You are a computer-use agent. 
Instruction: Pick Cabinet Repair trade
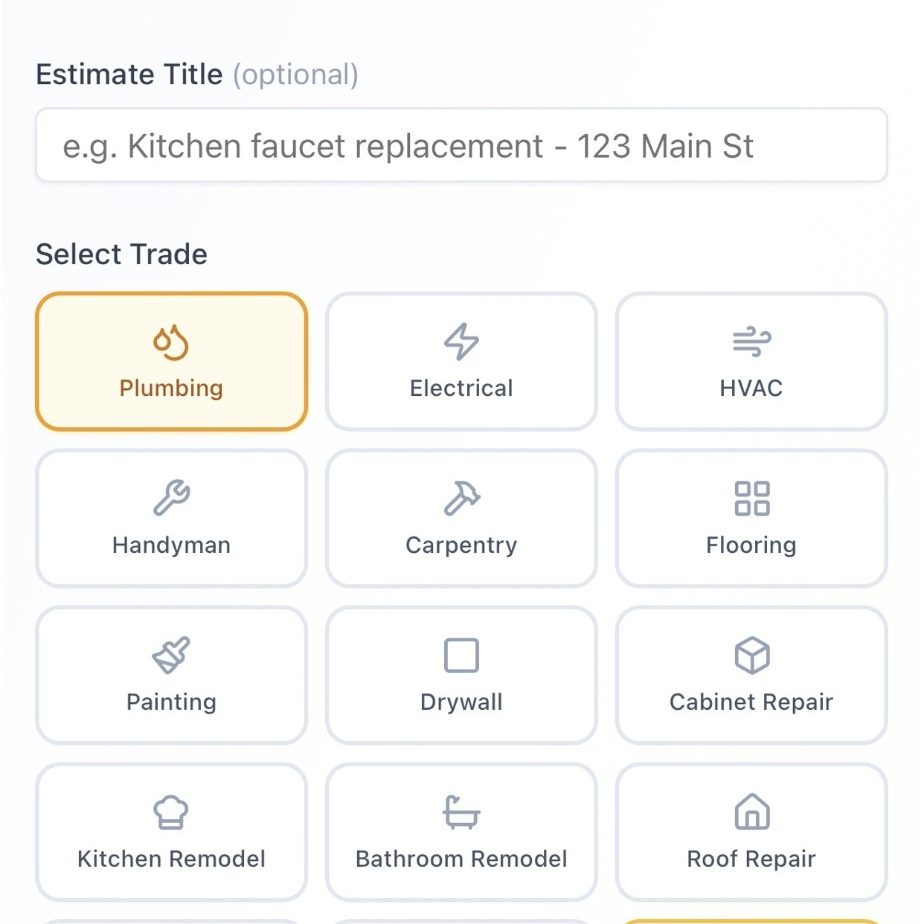point(751,675)
